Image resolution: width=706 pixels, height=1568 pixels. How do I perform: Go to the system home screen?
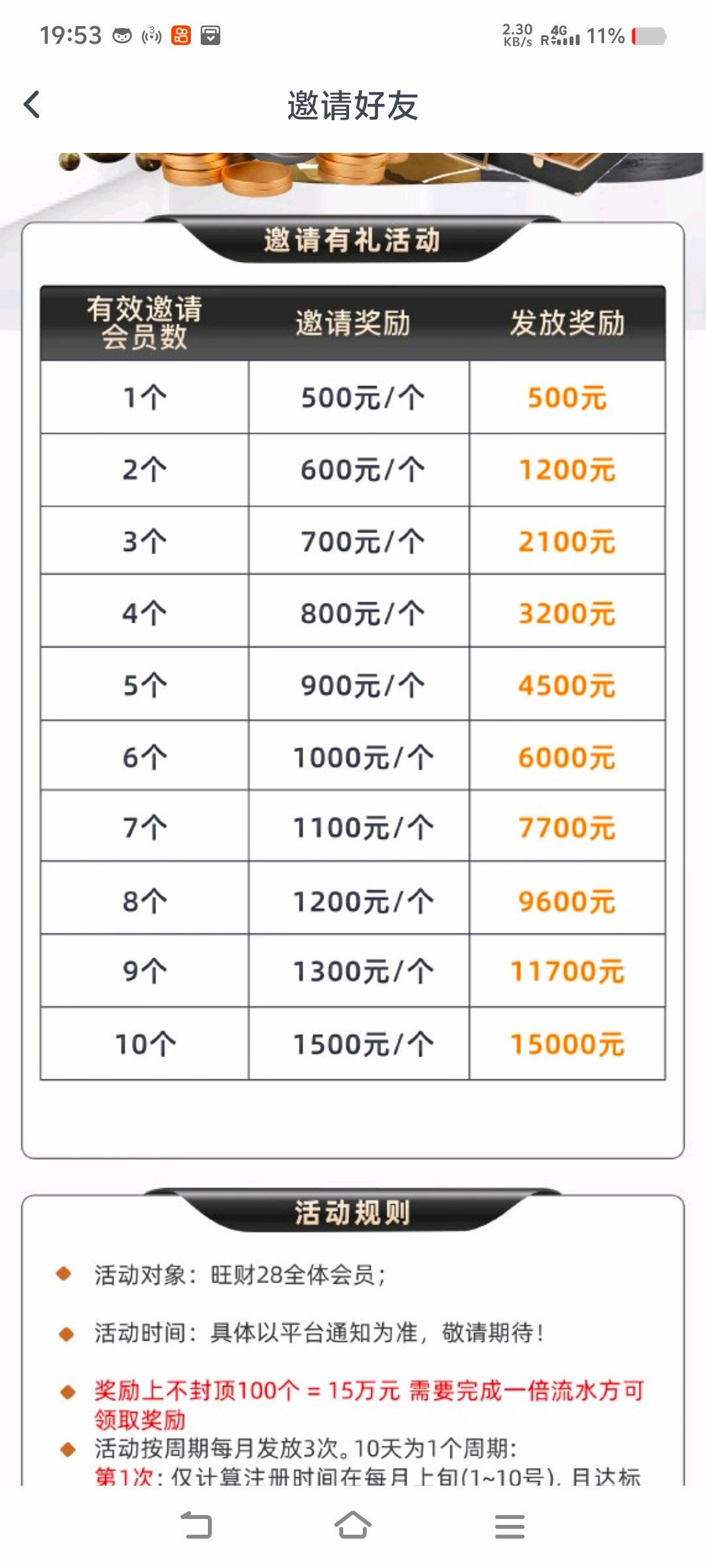click(x=353, y=1526)
